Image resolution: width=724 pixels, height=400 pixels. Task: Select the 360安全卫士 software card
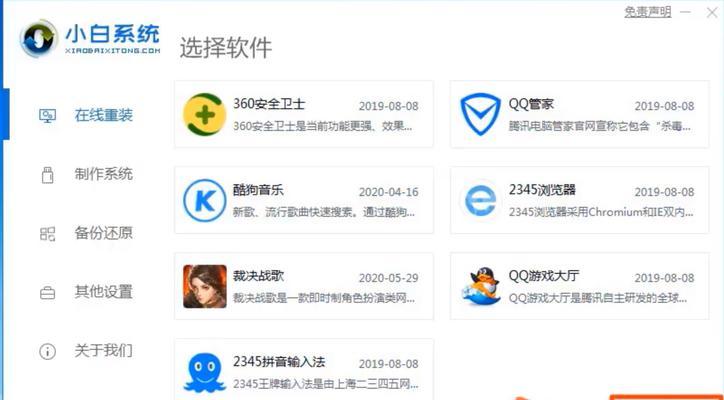[303, 114]
